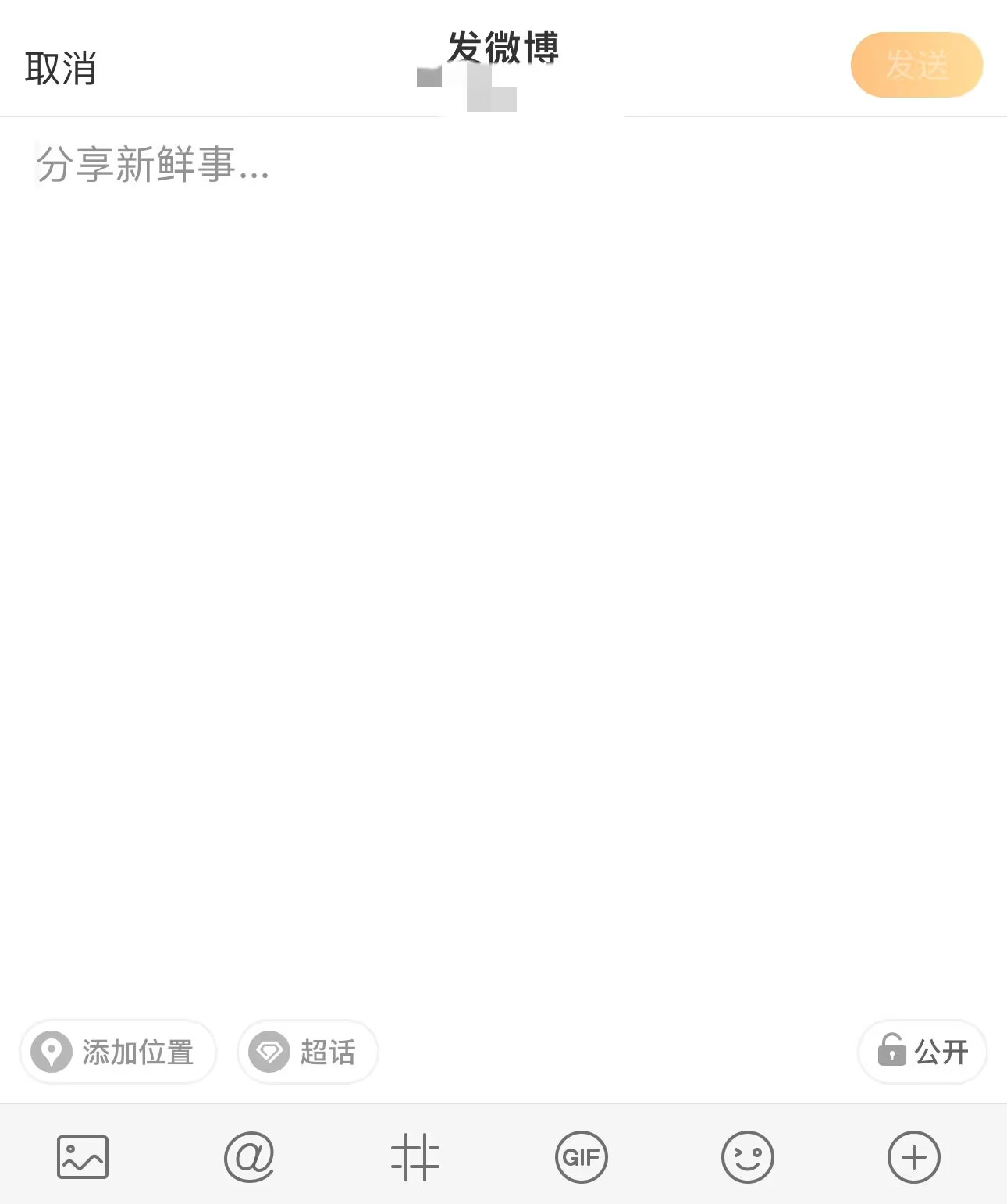Viewport: 1007px width, 1204px height.
Task: Tap the 发送 send button
Action: click(916, 65)
